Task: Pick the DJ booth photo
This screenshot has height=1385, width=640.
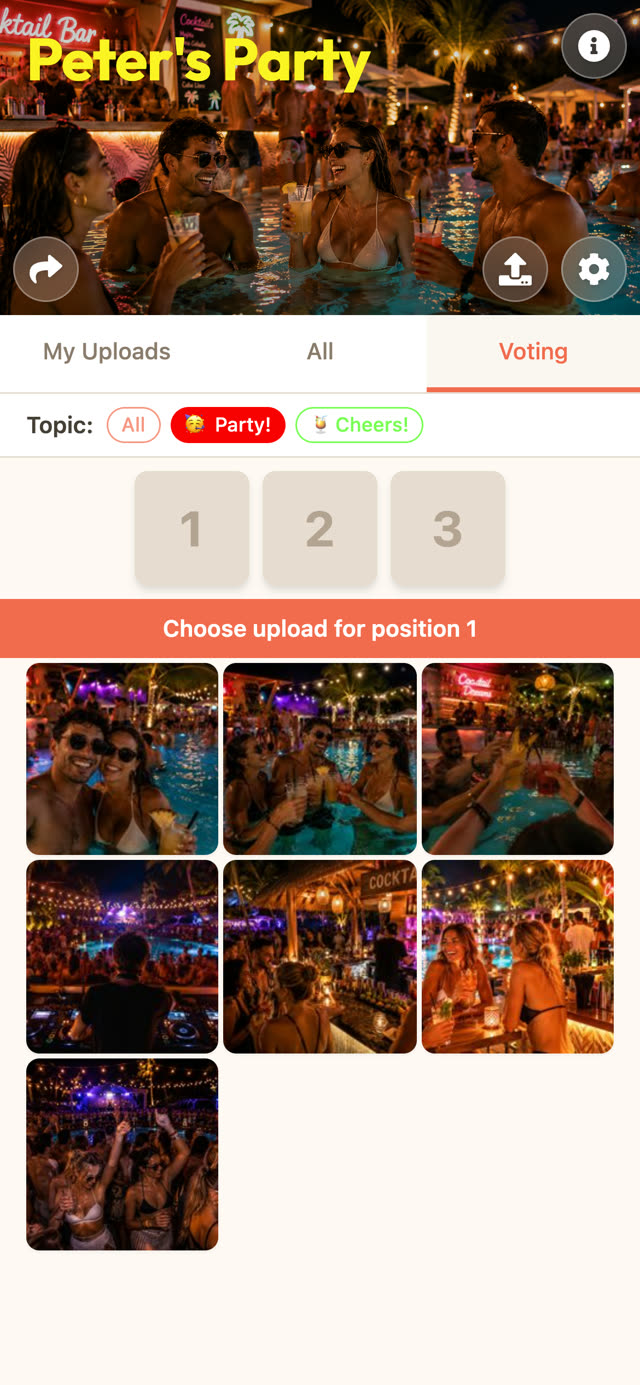Action: [122, 957]
